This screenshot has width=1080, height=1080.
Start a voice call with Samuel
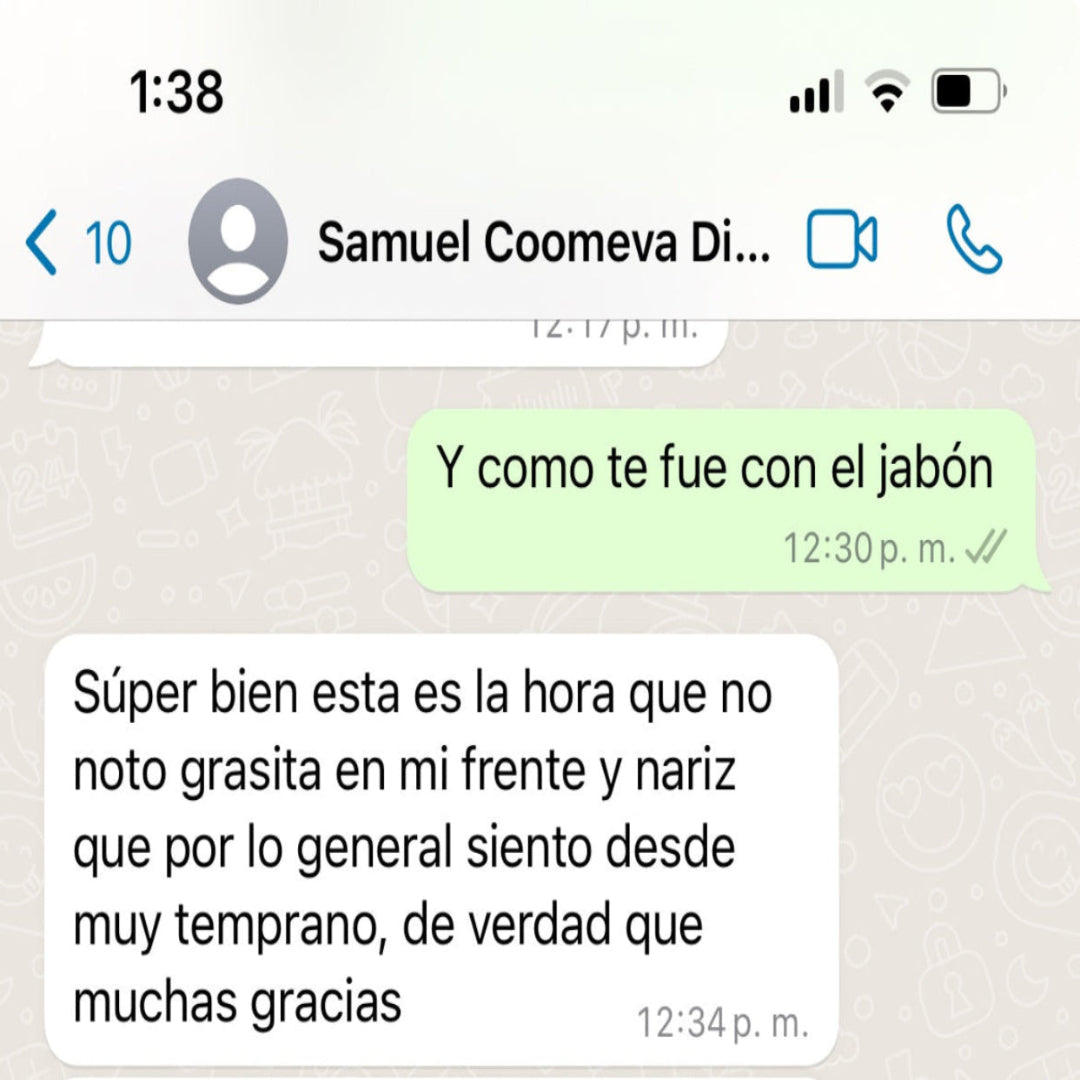[x=973, y=240]
